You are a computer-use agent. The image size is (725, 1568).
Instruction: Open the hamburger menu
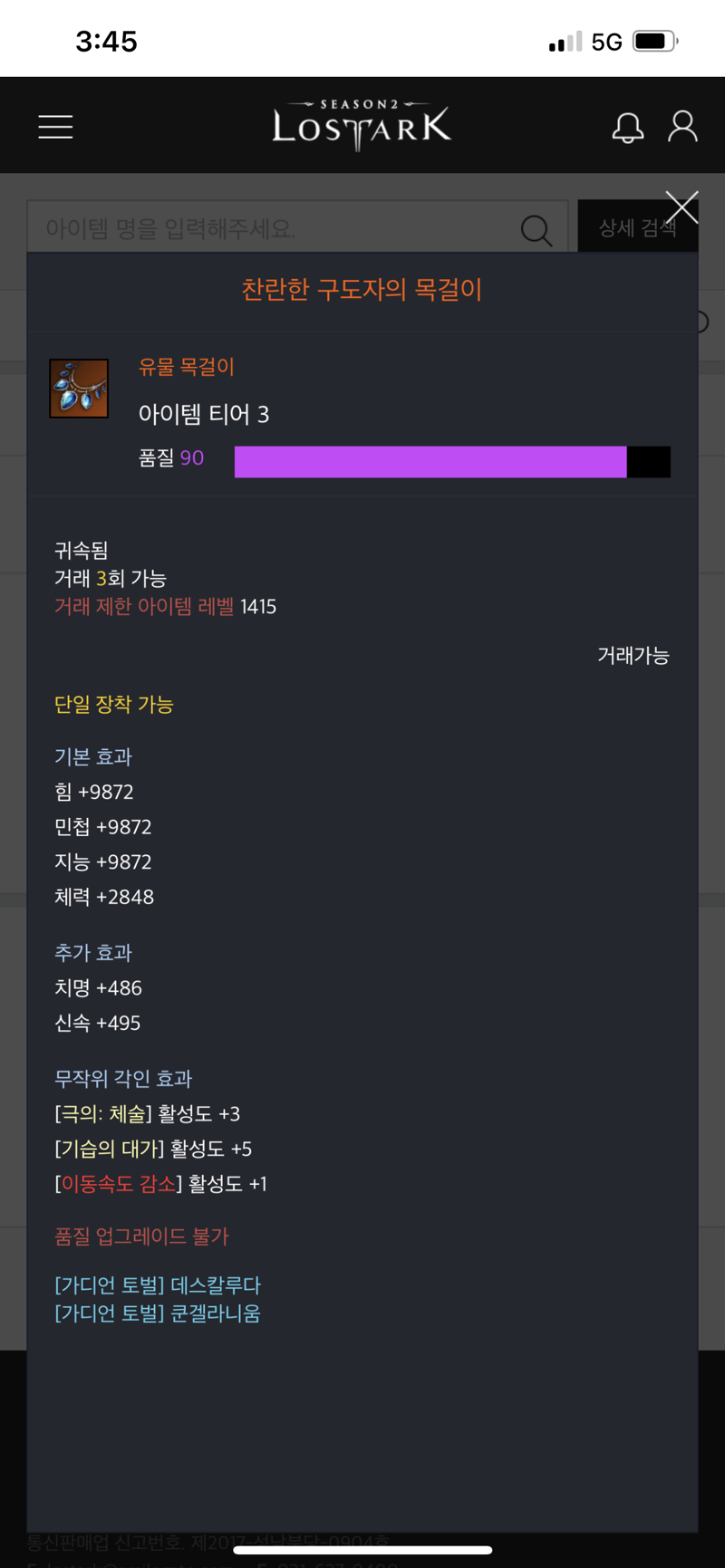[55, 127]
